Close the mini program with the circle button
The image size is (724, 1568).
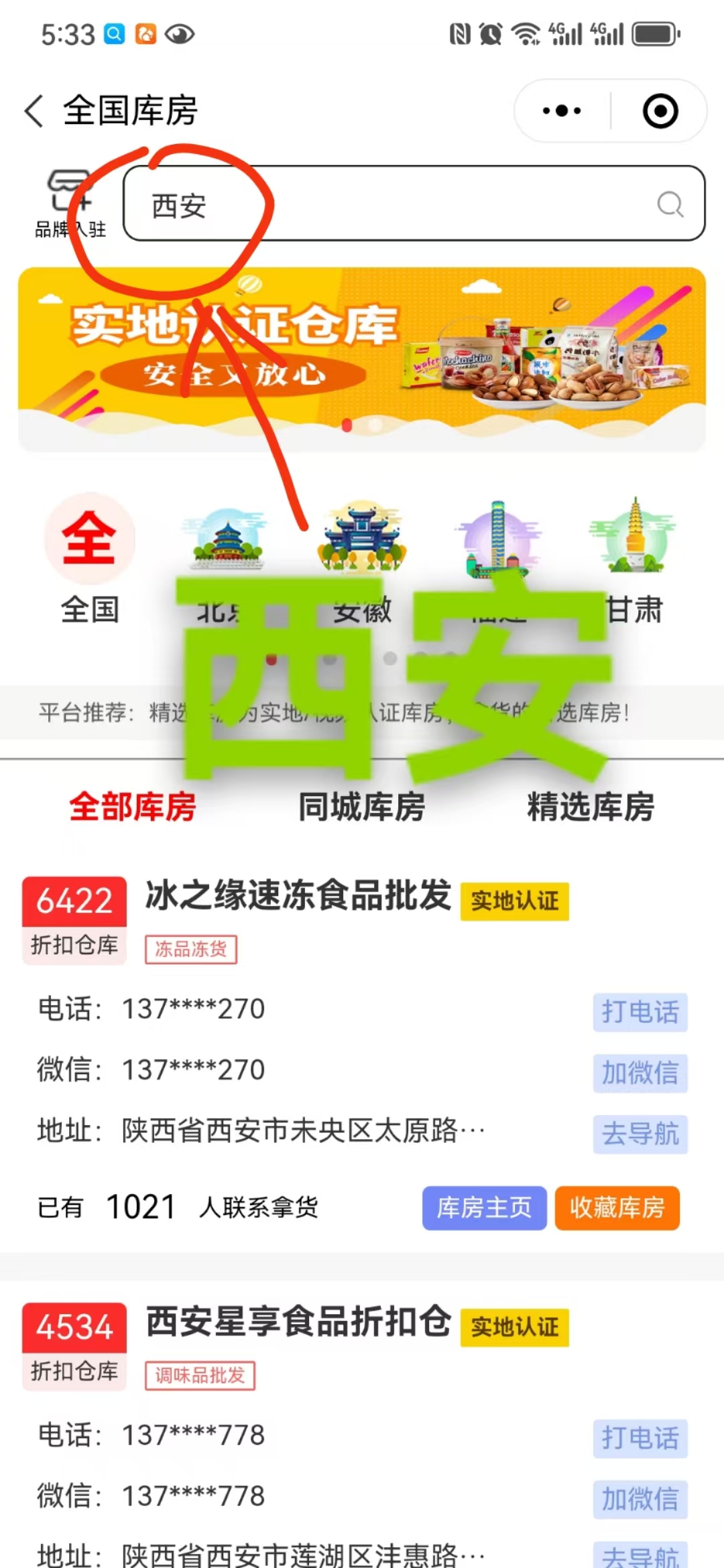coord(660,111)
